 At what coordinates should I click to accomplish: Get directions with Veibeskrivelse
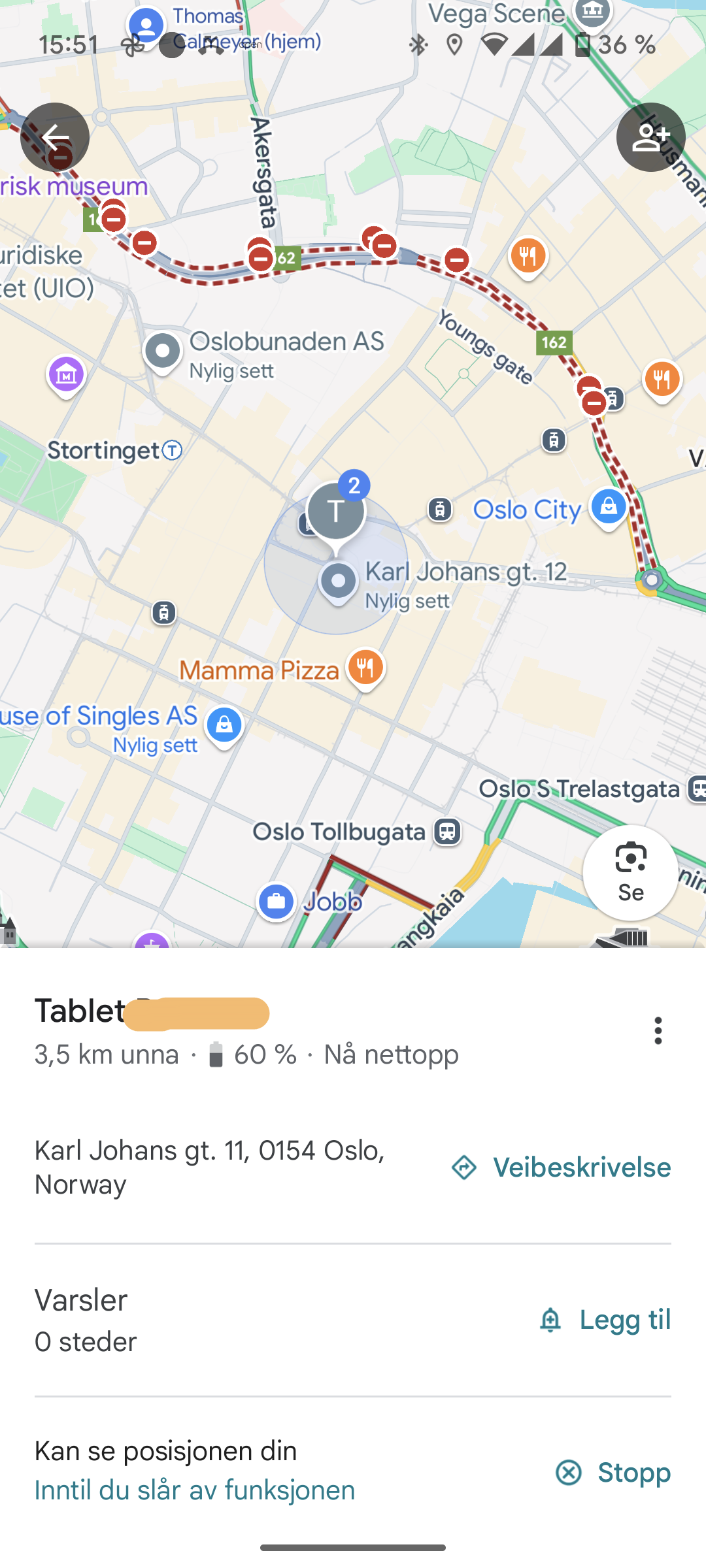pyautogui.click(x=561, y=1168)
